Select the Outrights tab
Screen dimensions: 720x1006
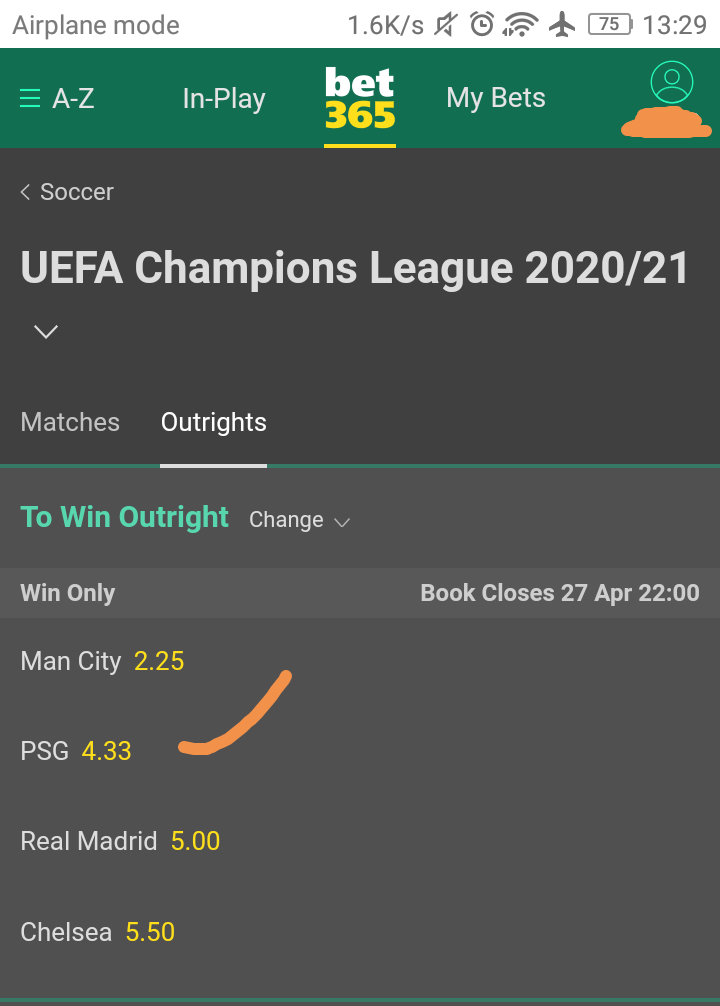coord(214,422)
